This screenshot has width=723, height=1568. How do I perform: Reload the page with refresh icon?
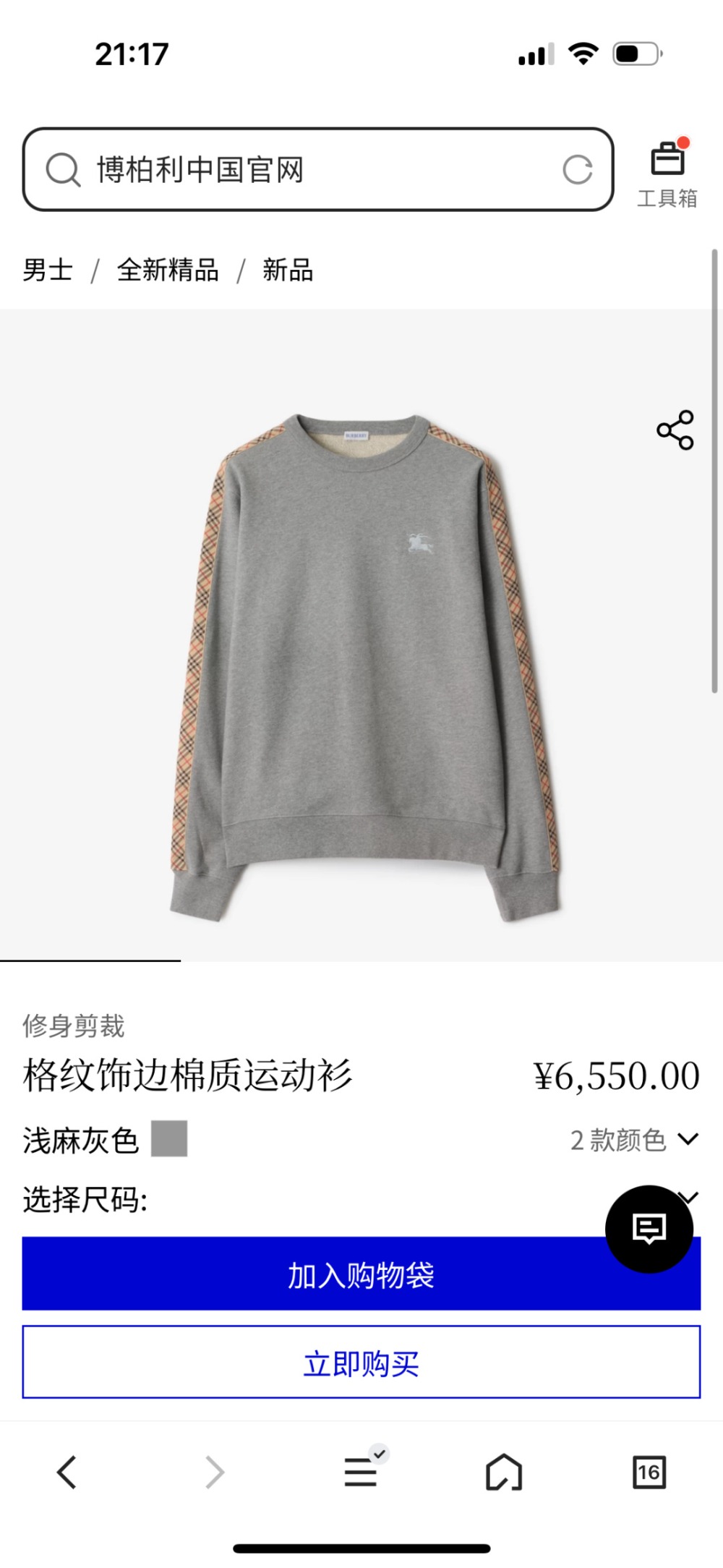577,170
